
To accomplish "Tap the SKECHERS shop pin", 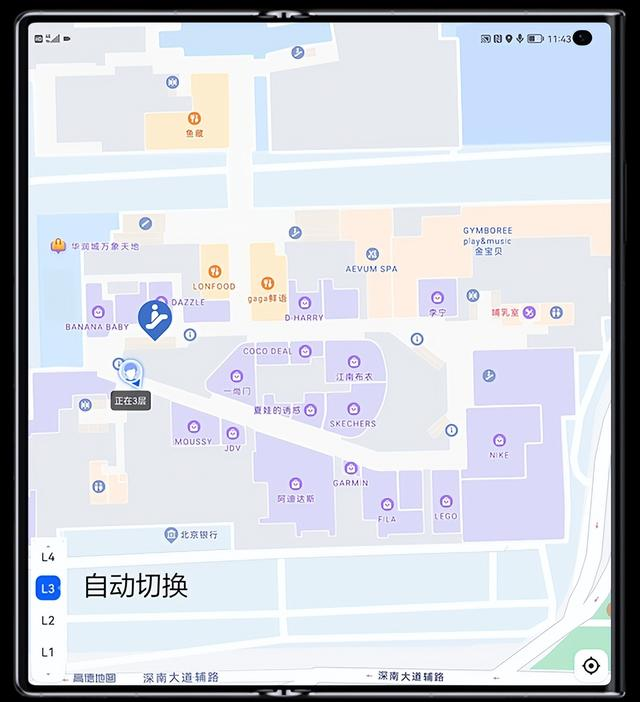I will 353,409.
